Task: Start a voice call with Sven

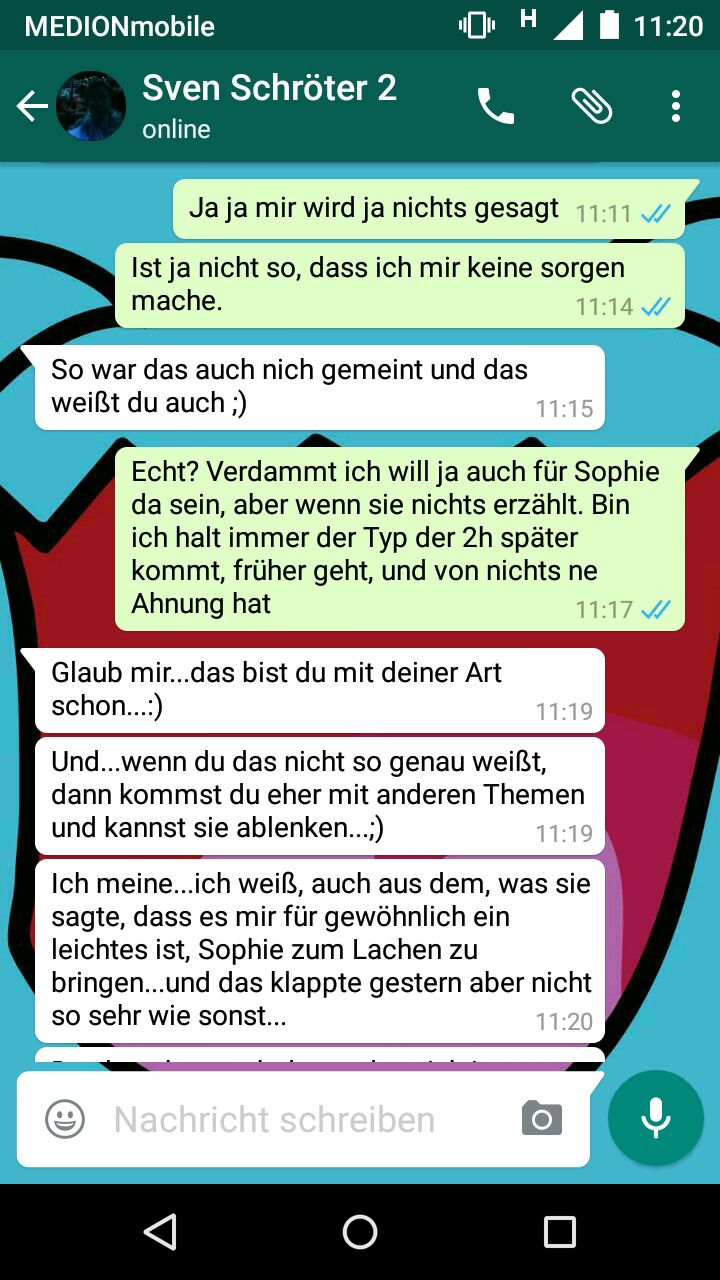Action: coord(495,106)
